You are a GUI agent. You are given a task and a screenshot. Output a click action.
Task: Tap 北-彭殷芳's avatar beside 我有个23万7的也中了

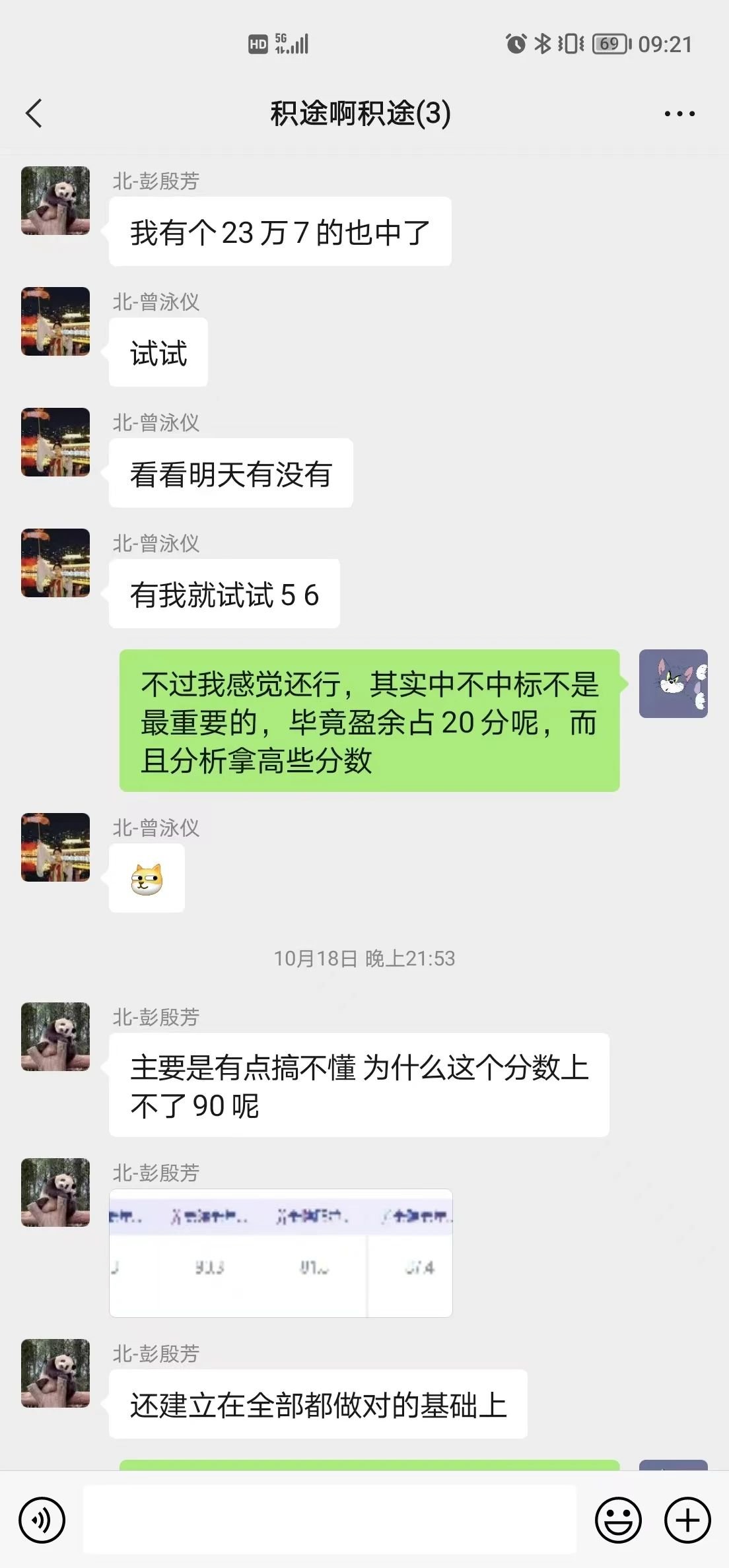click(55, 201)
